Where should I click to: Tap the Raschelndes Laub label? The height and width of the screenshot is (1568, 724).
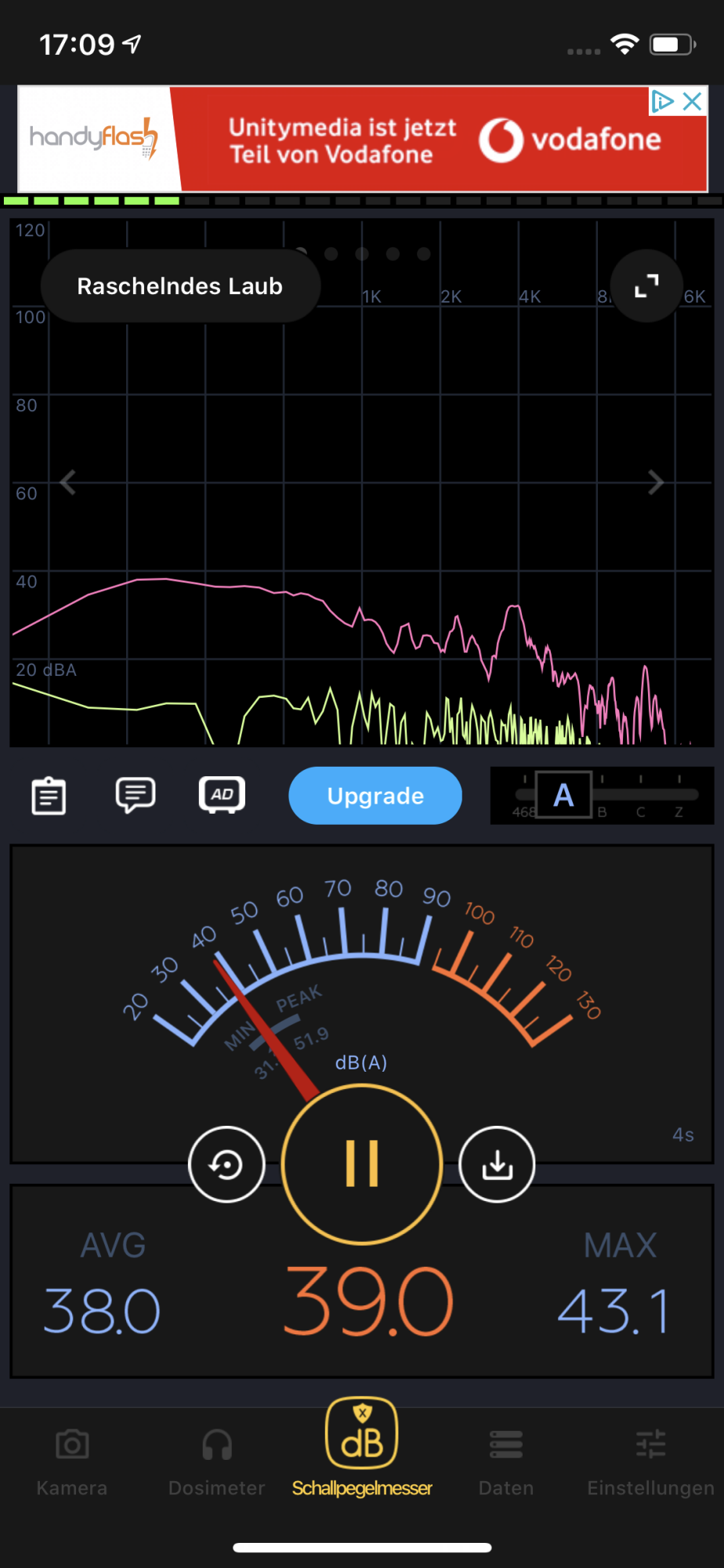(180, 286)
